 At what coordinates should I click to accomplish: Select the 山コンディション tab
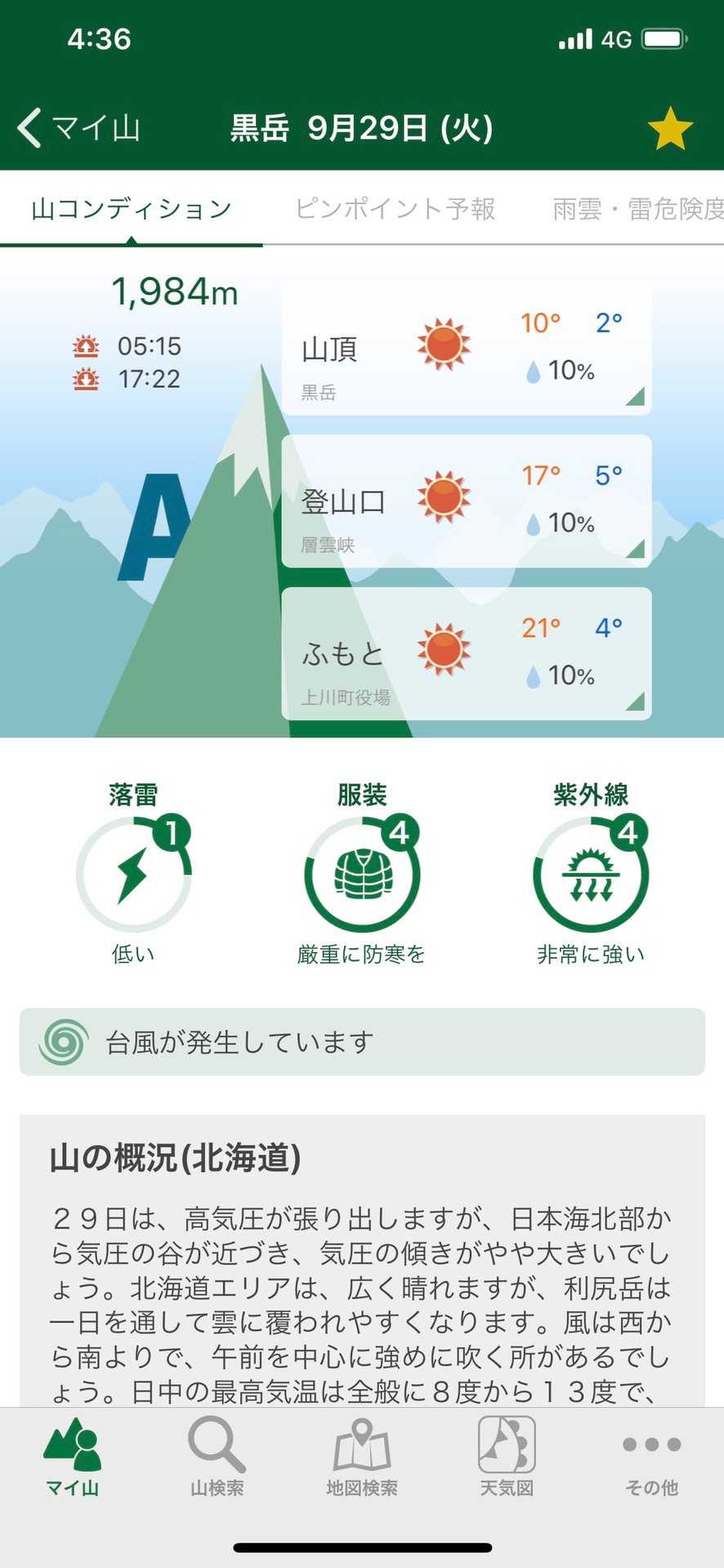(132, 208)
